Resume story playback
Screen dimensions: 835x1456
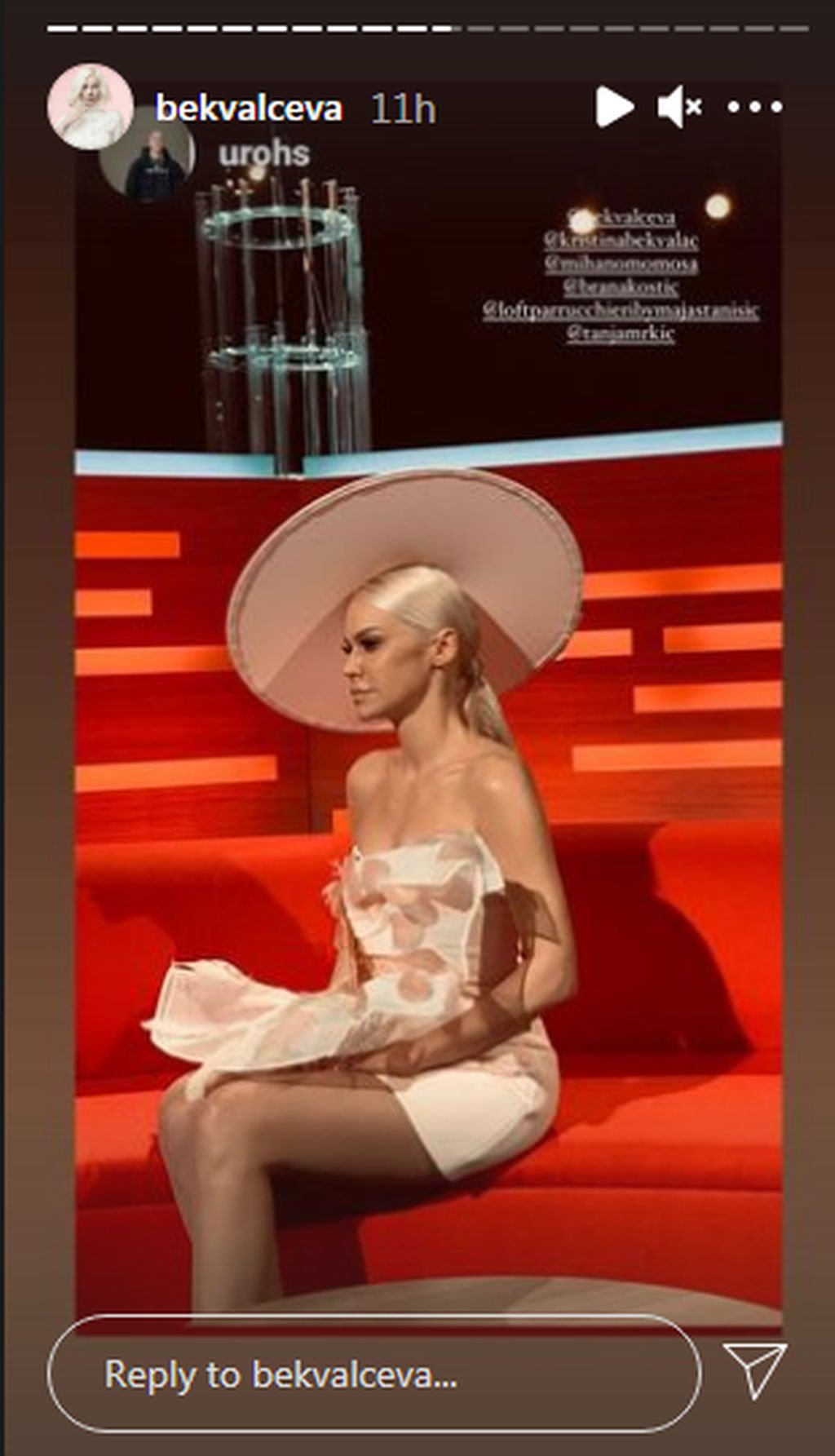pyautogui.click(x=613, y=107)
